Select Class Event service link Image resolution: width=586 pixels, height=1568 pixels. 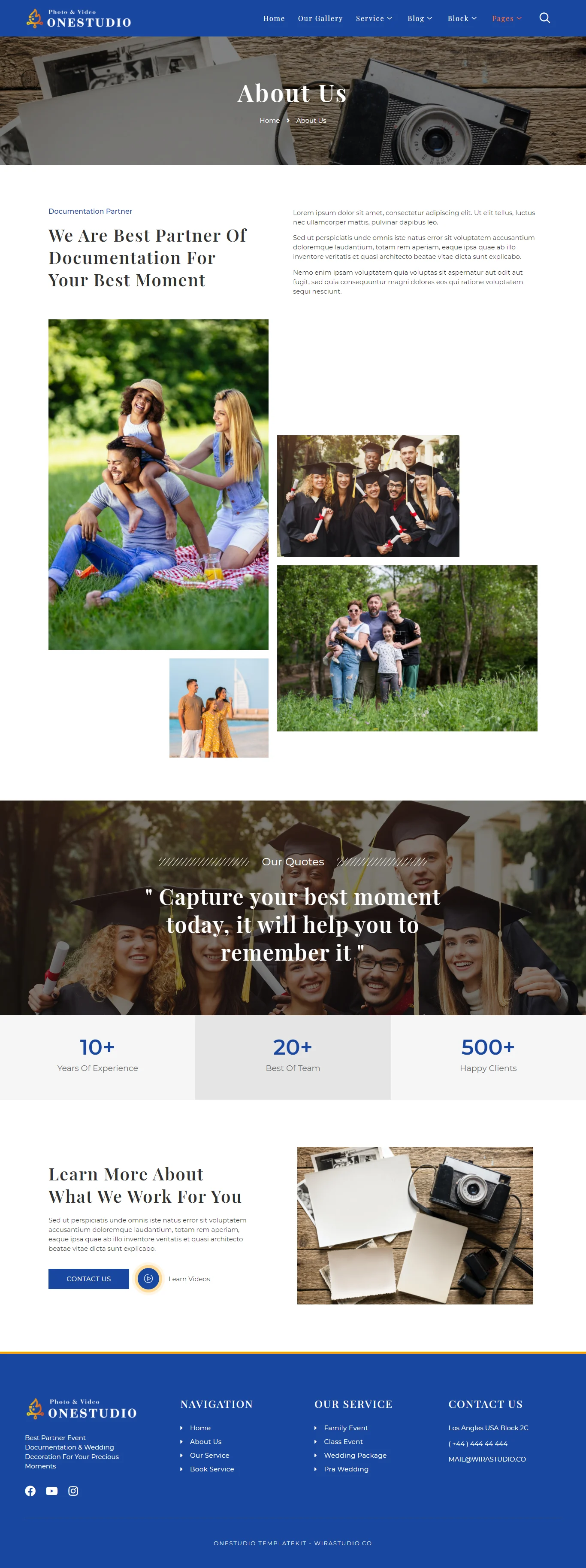click(343, 1441)
